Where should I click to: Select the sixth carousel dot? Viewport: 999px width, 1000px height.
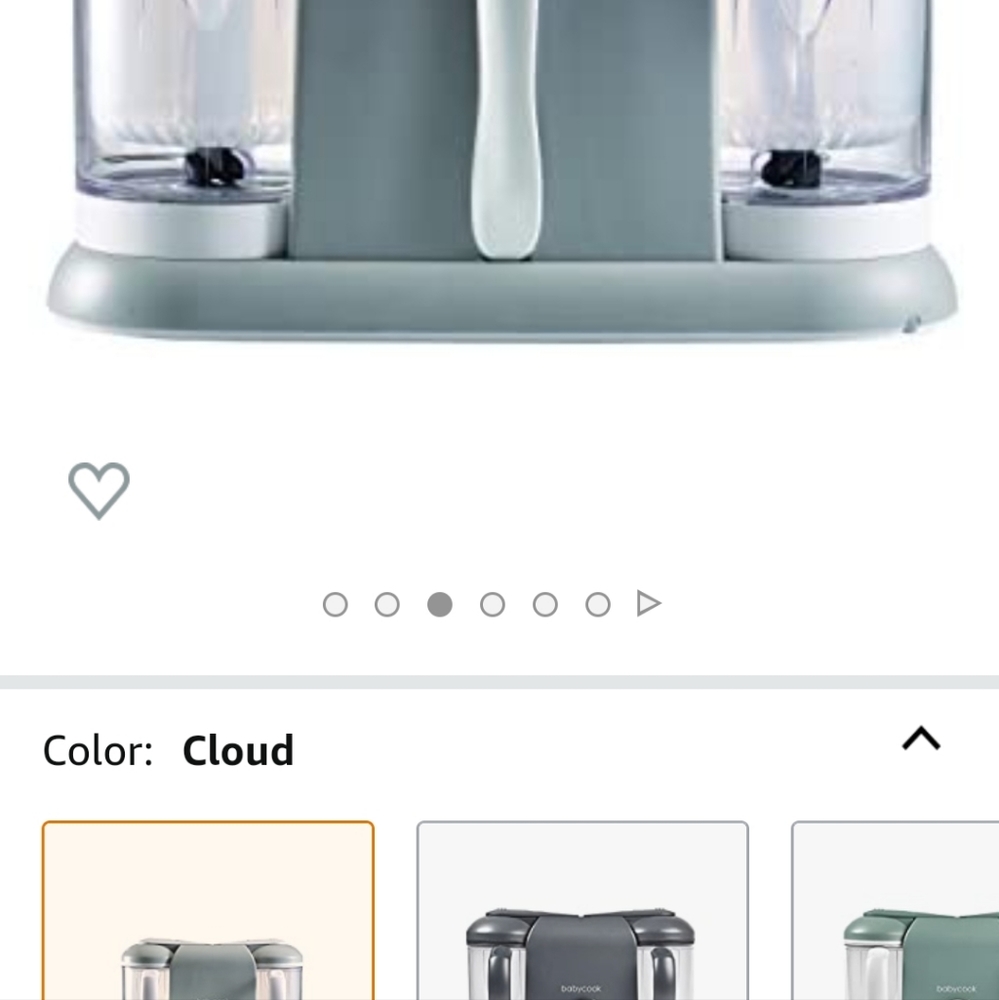[597, 603]
